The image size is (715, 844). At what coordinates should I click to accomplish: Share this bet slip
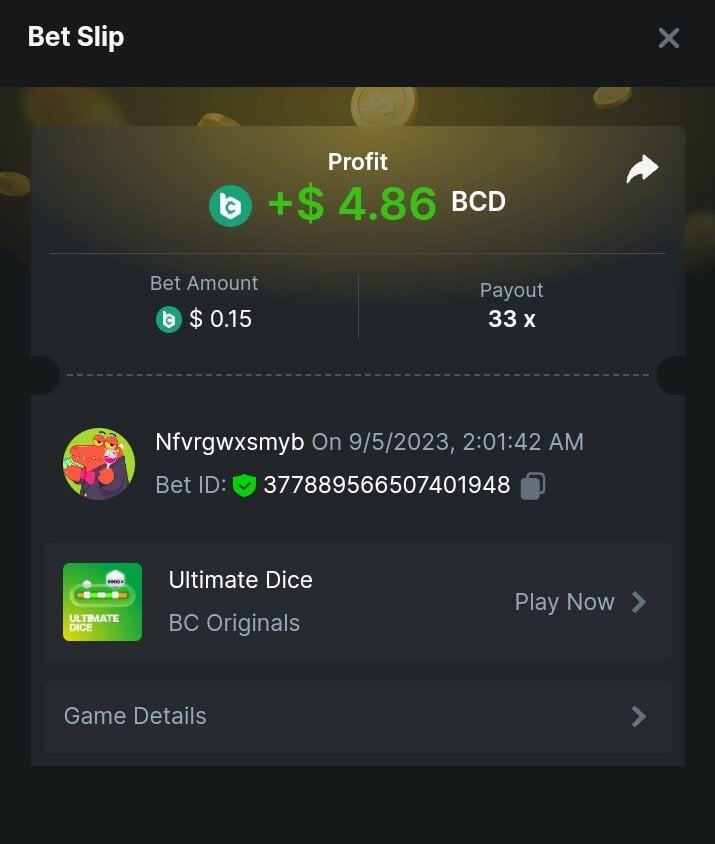pyautogui.click(x=642, y=169)
